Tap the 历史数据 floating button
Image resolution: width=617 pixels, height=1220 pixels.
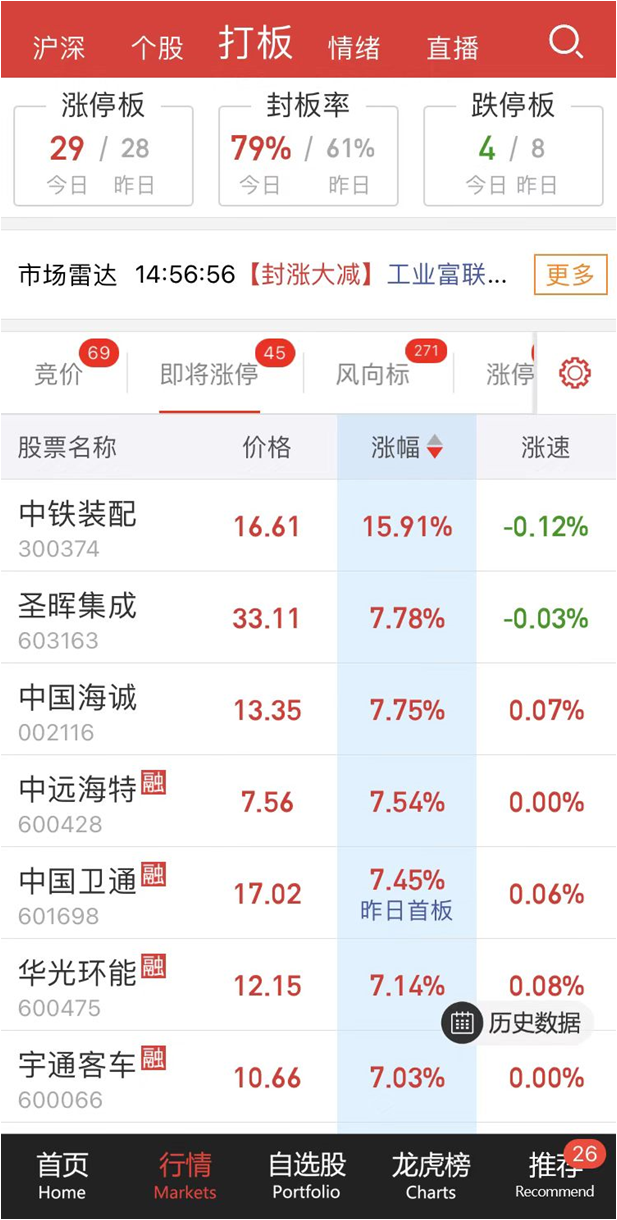[x=517, y=1023]
